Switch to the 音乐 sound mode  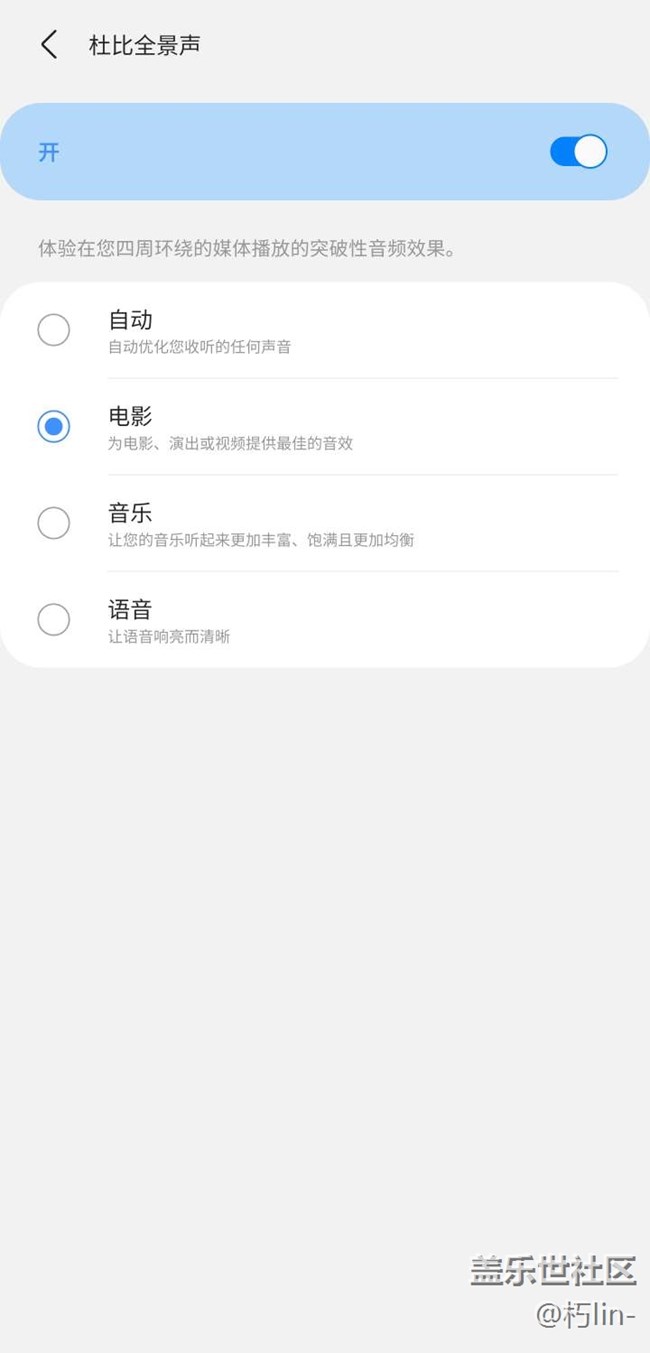pyautogui.click(x=54, y=523)
